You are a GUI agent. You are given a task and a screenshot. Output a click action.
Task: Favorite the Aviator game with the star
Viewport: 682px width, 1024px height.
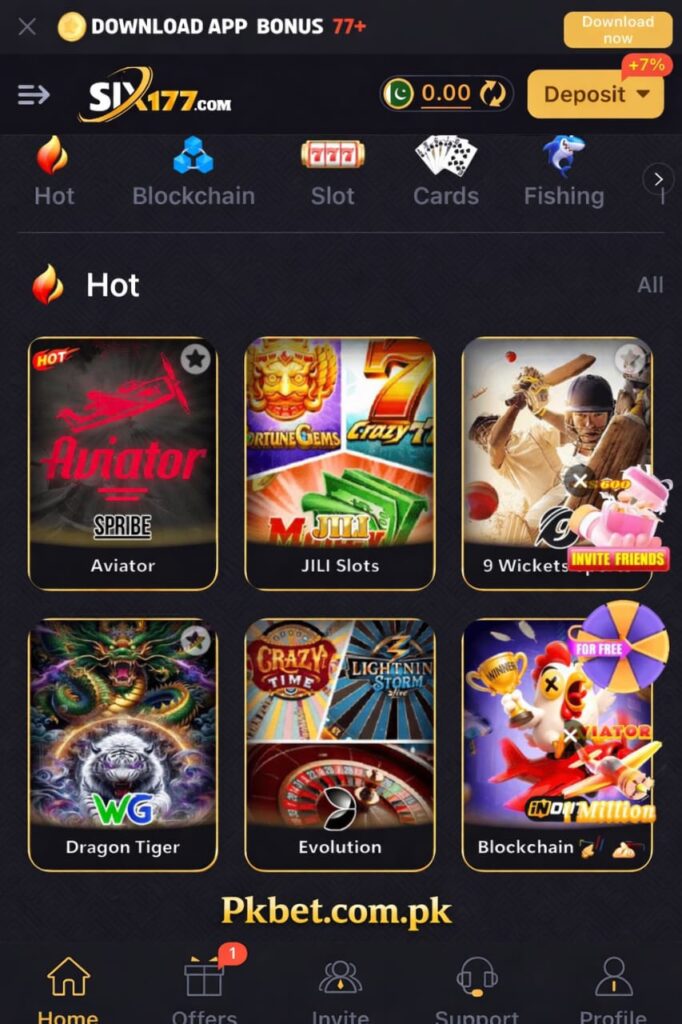195,358
